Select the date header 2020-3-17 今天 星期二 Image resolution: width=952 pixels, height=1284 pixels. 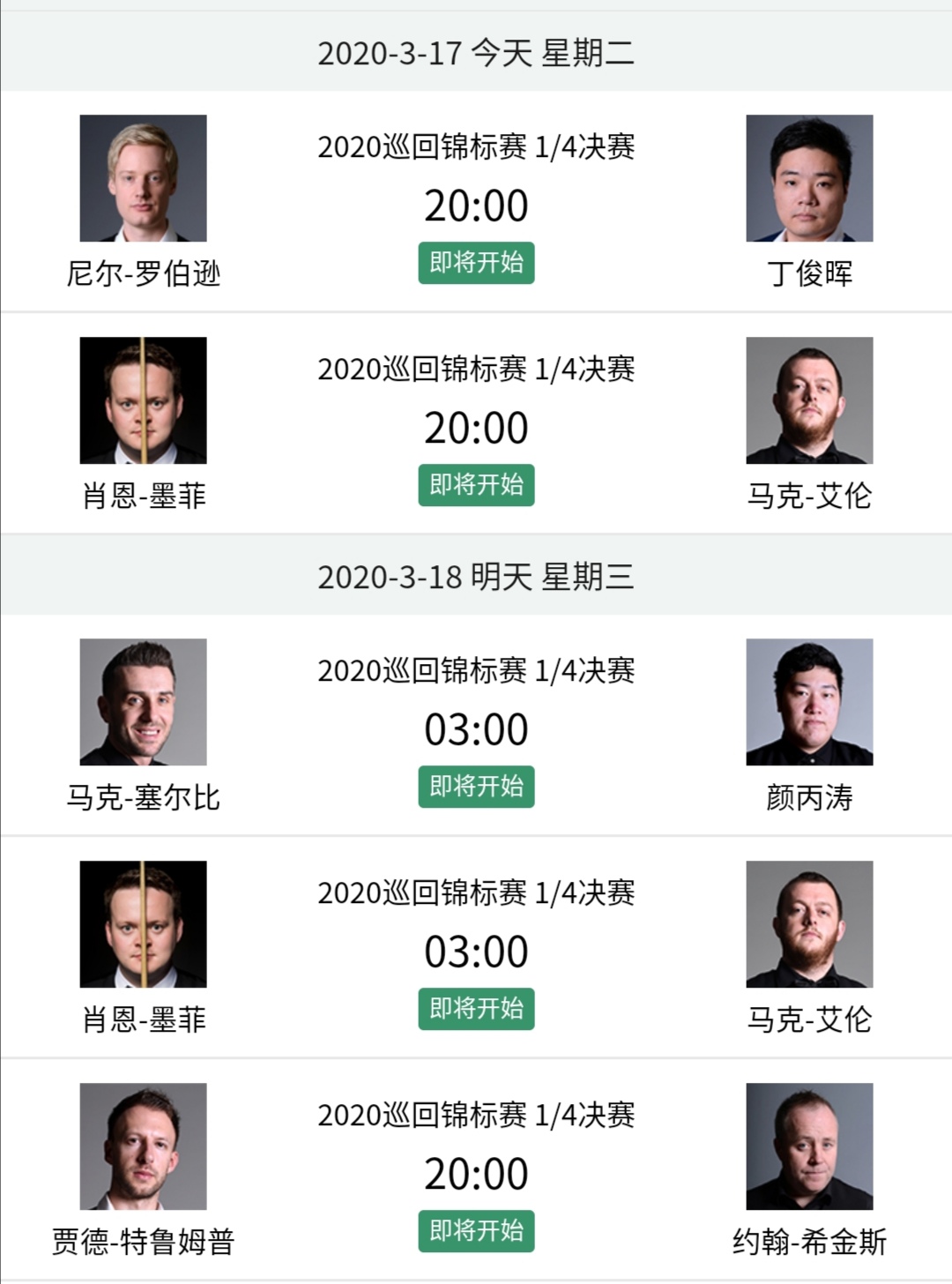point(476,53)
